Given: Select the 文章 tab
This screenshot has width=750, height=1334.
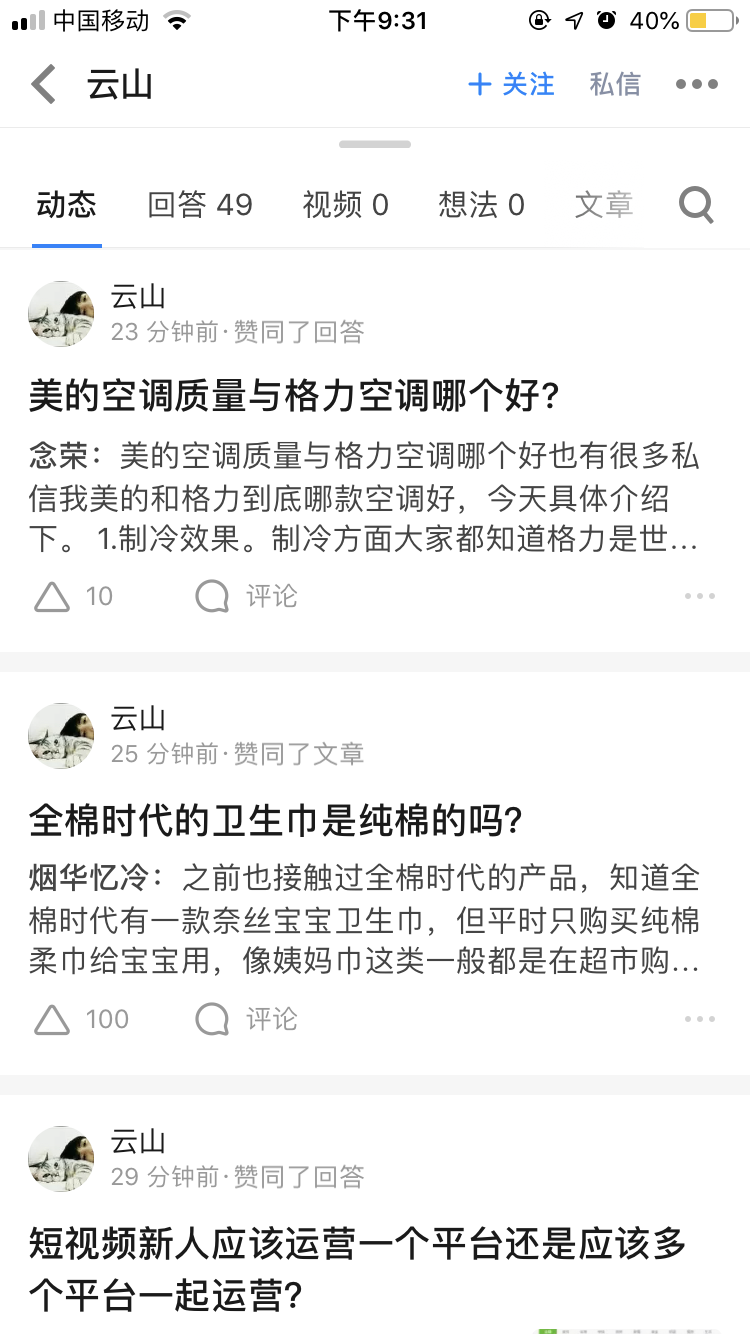Looking at the screenshot, I should coord(604,204).
